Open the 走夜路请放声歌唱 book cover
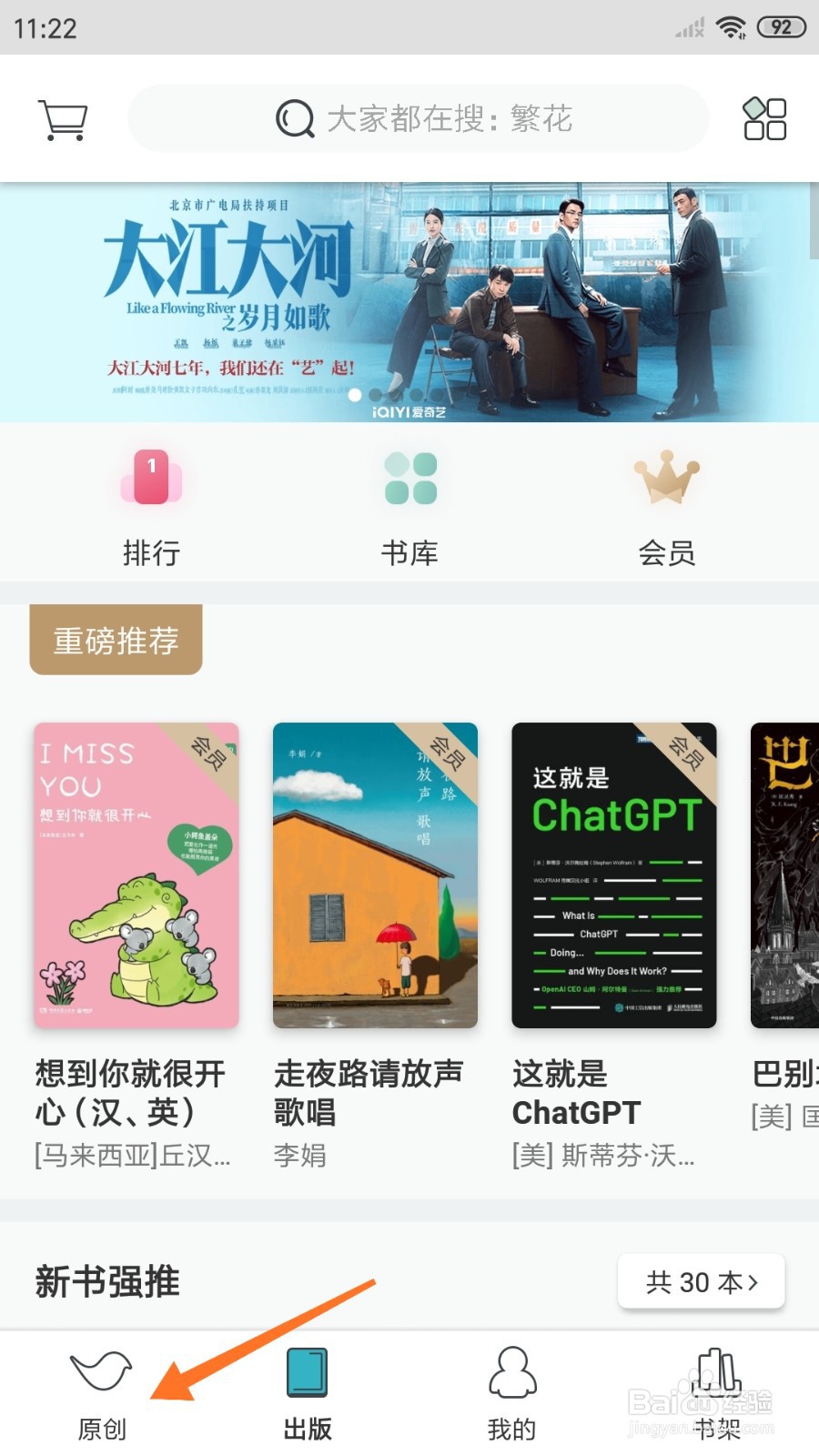Viewport: 819px width, 1456px height. tap(375, 874)
